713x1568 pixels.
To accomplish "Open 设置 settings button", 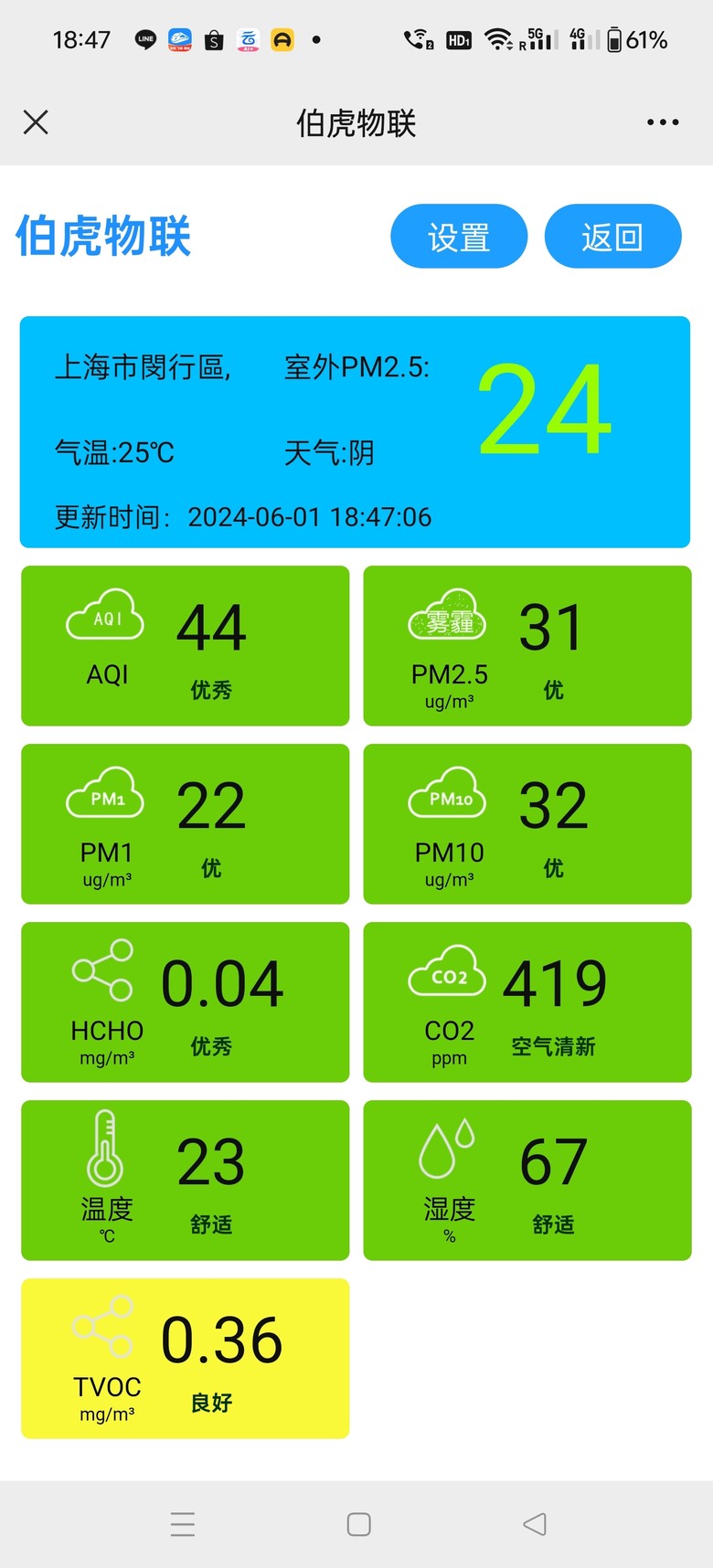I will pos(459,237).
